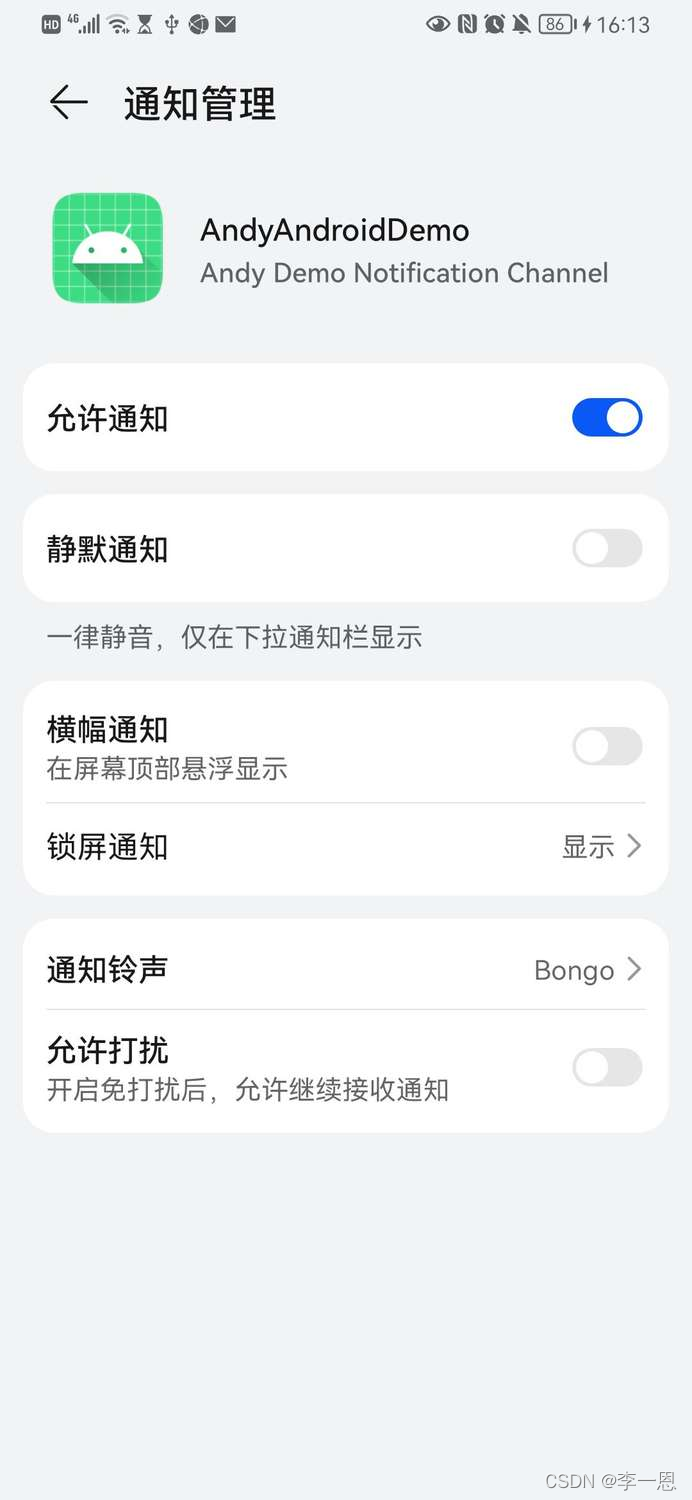Toggle on 允许打扰 switch
This screenshot has height=1500, width=692.
[606, 1068]
